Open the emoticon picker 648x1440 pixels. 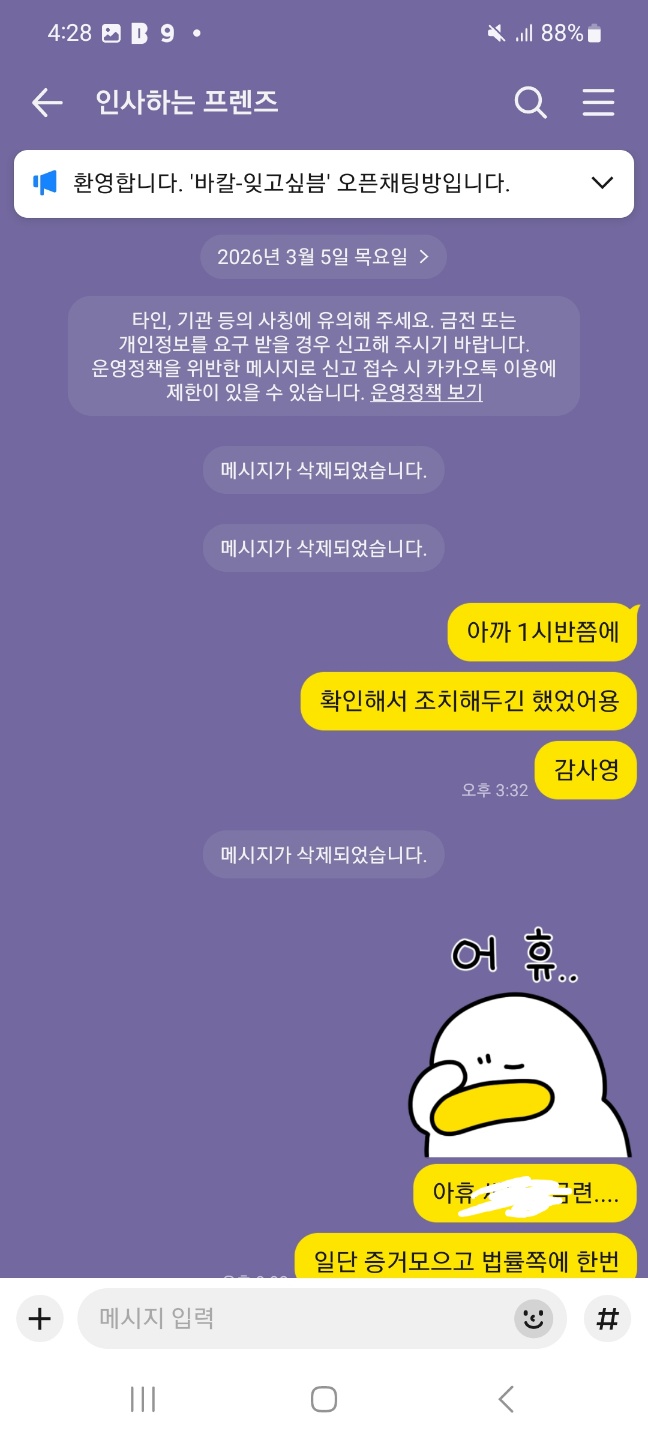pos(533,1318)
